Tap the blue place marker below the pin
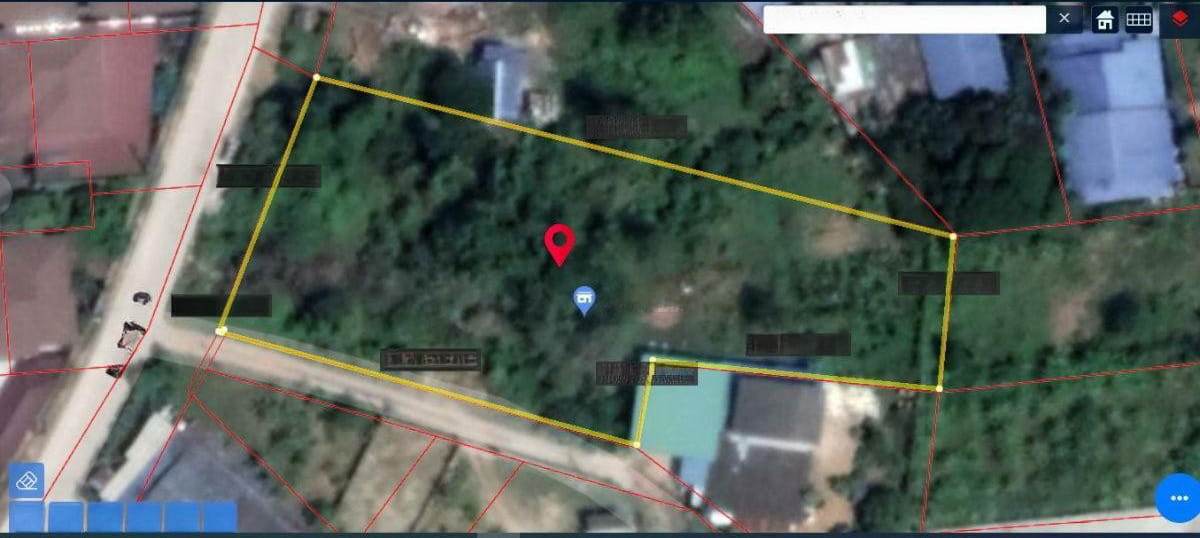The width and height of the screenshot is (1200, 538). [x=584, y=299]
